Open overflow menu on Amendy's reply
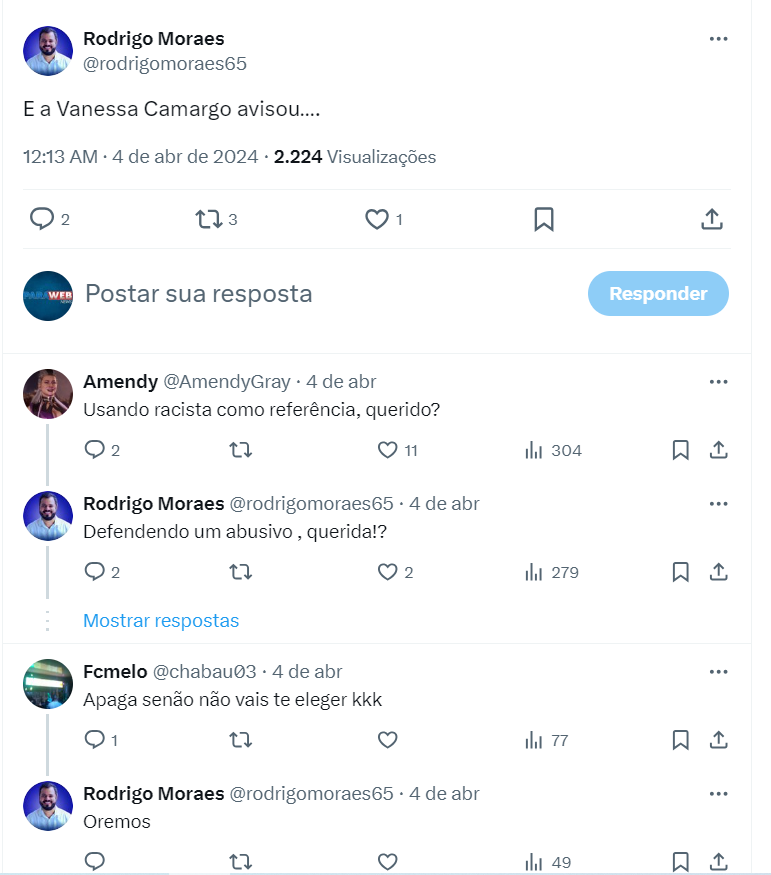 coord(718,381)
